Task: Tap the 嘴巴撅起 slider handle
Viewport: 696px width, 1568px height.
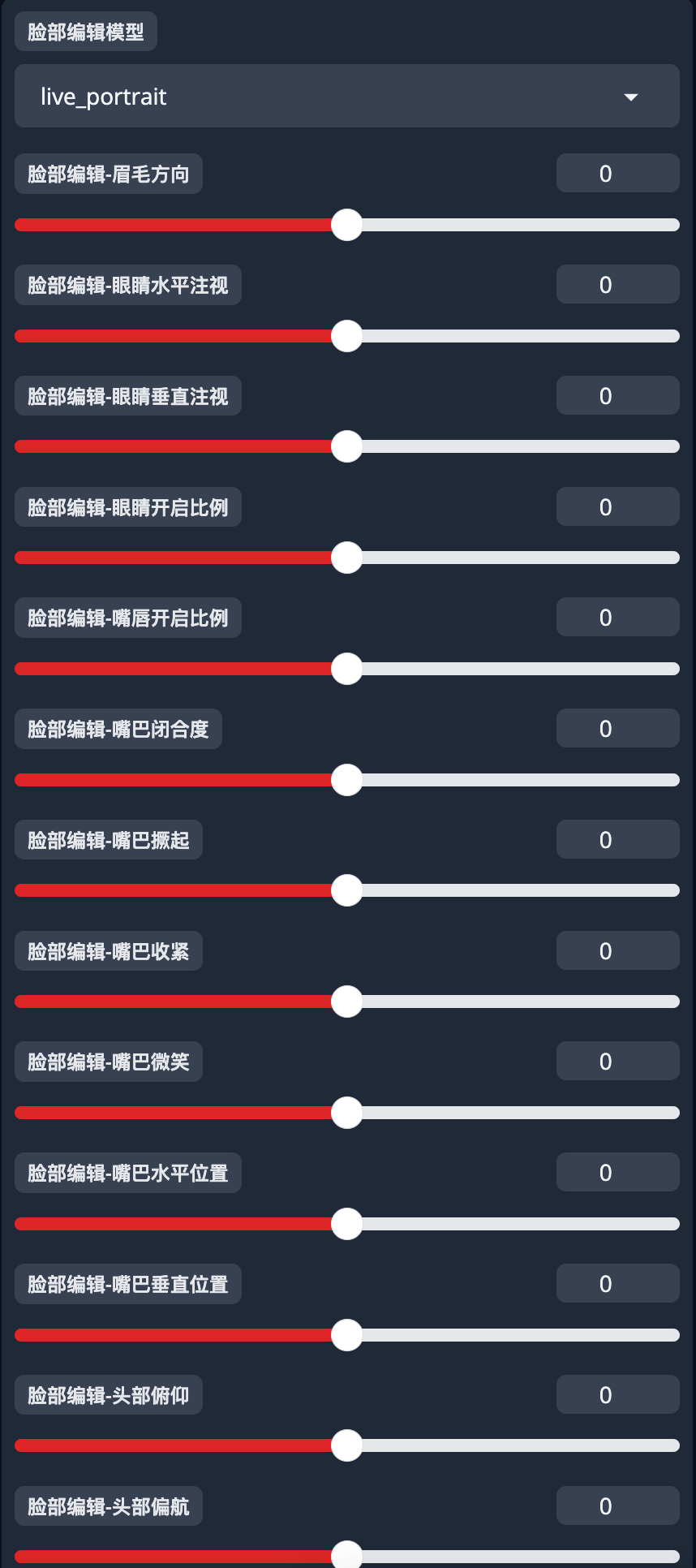Action: tap(347, 890)
